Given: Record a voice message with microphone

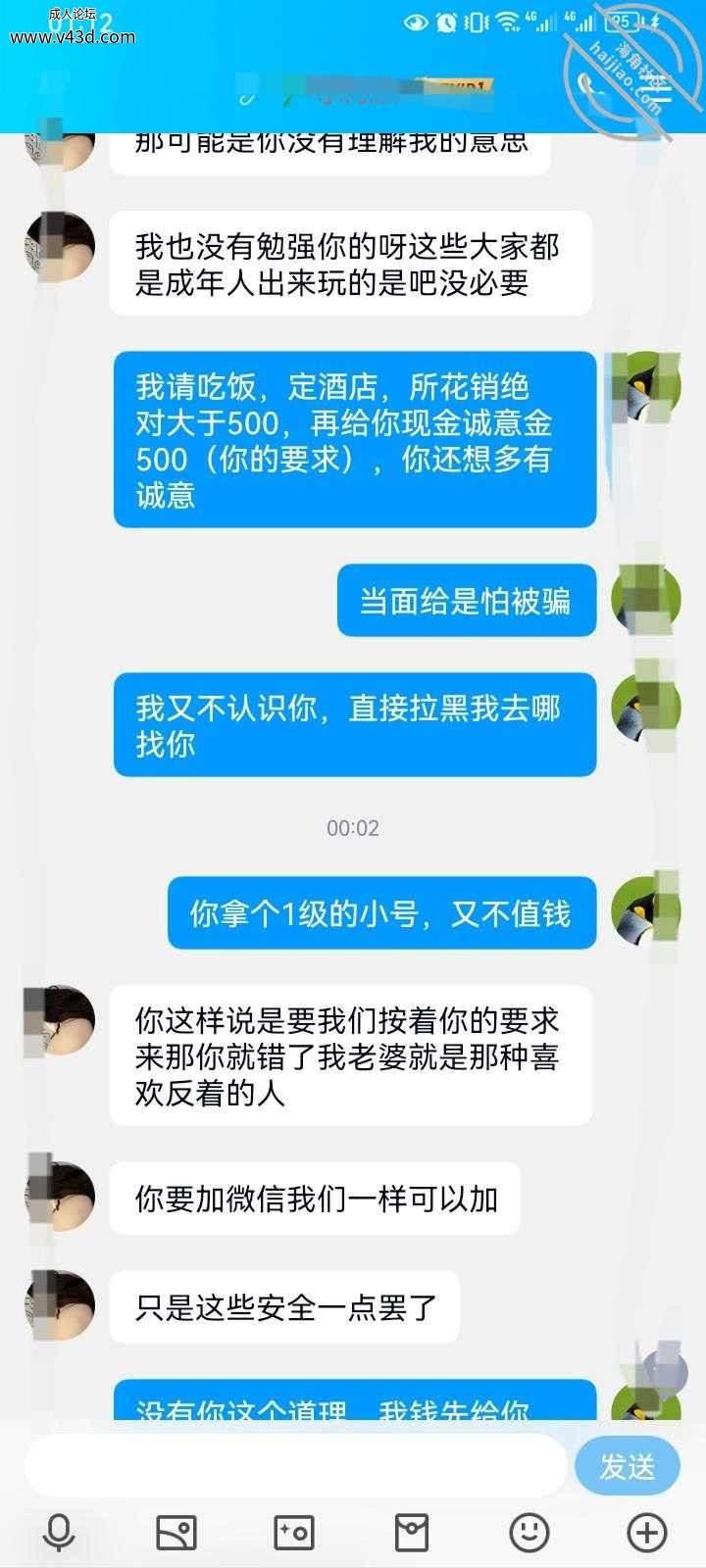Looking at the screenshot, I should (x=59, y=1533).
